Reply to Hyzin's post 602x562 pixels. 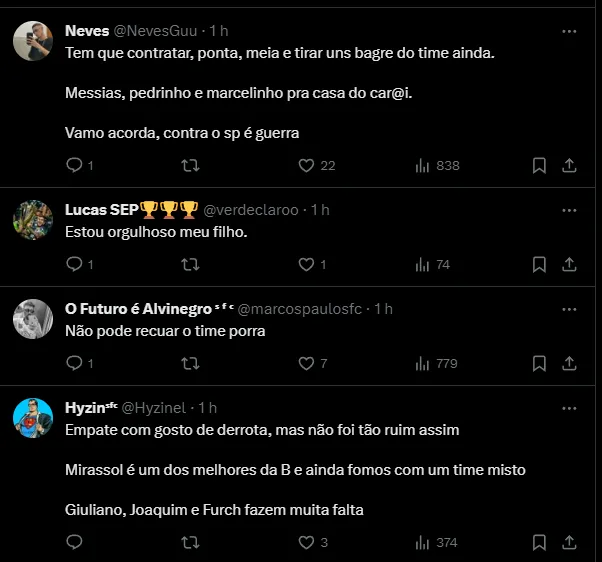(x=73, y=542)
